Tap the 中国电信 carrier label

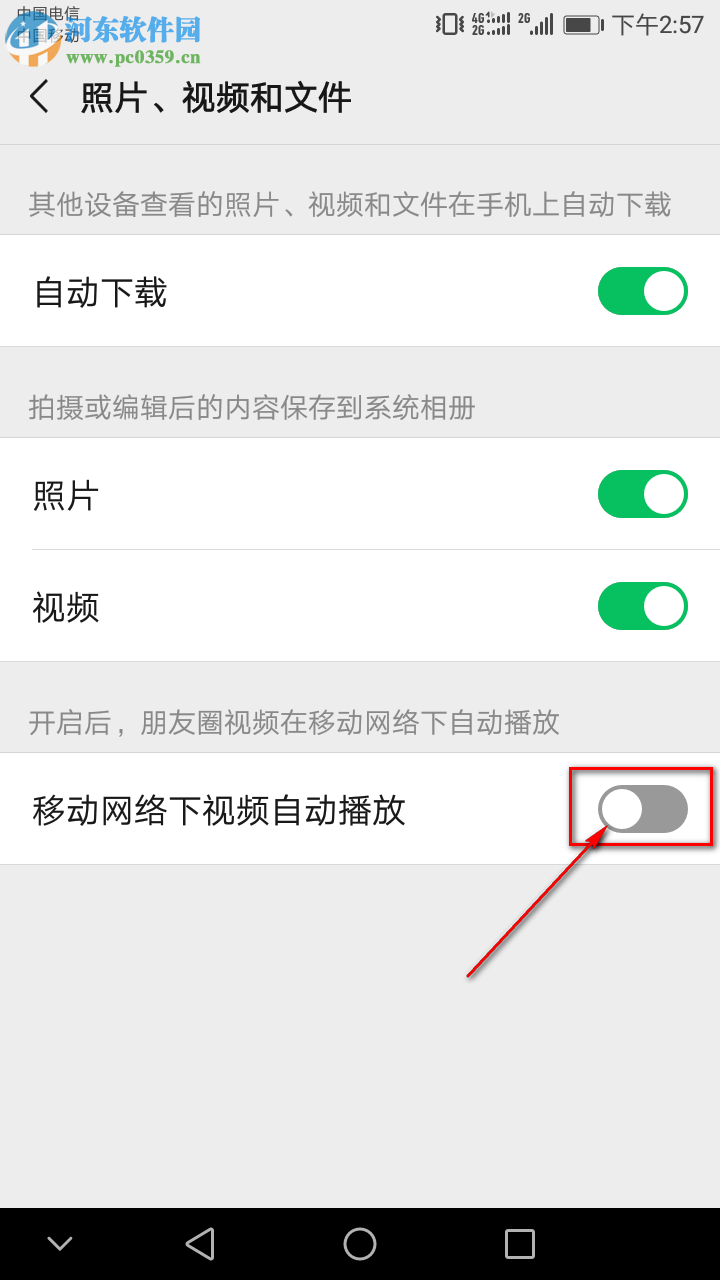tap(50, 12)
